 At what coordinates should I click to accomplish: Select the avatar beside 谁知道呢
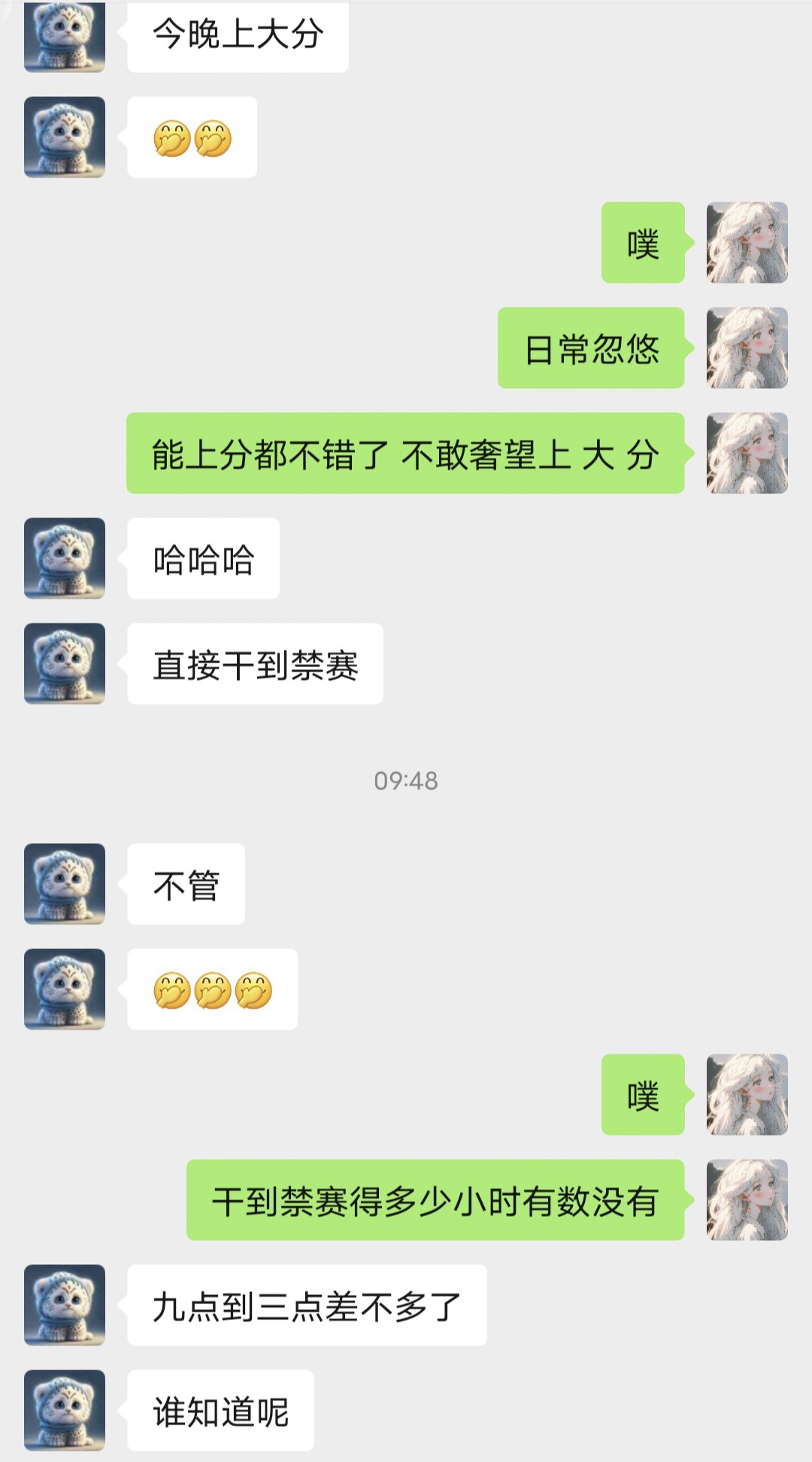[x=64, y=1411]
